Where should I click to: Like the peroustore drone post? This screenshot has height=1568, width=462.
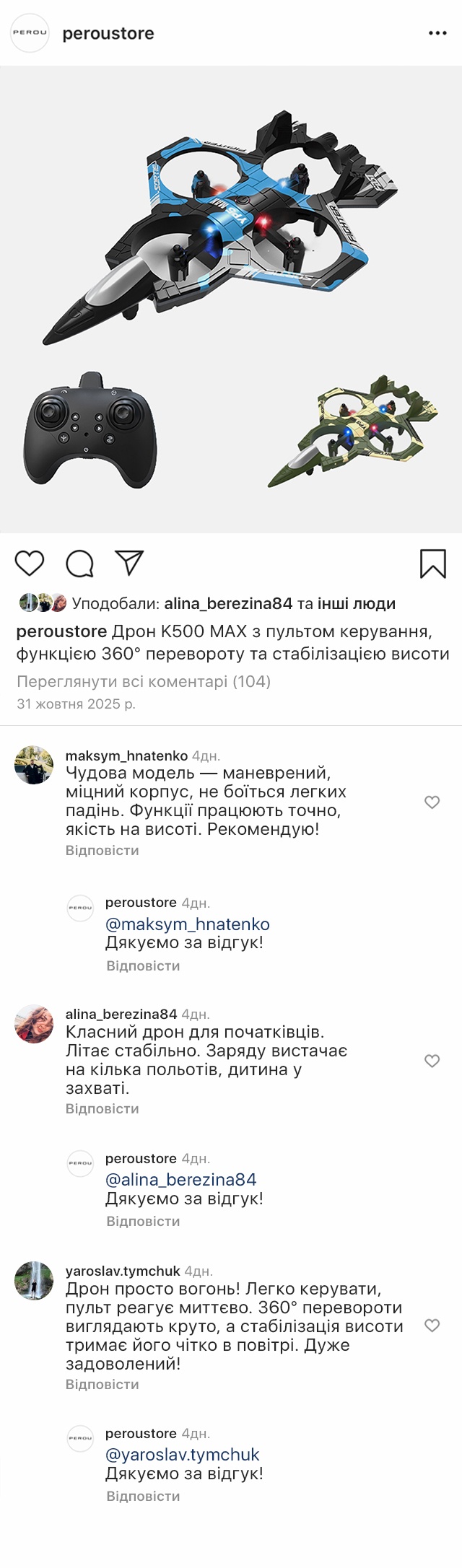pos(30,564)
